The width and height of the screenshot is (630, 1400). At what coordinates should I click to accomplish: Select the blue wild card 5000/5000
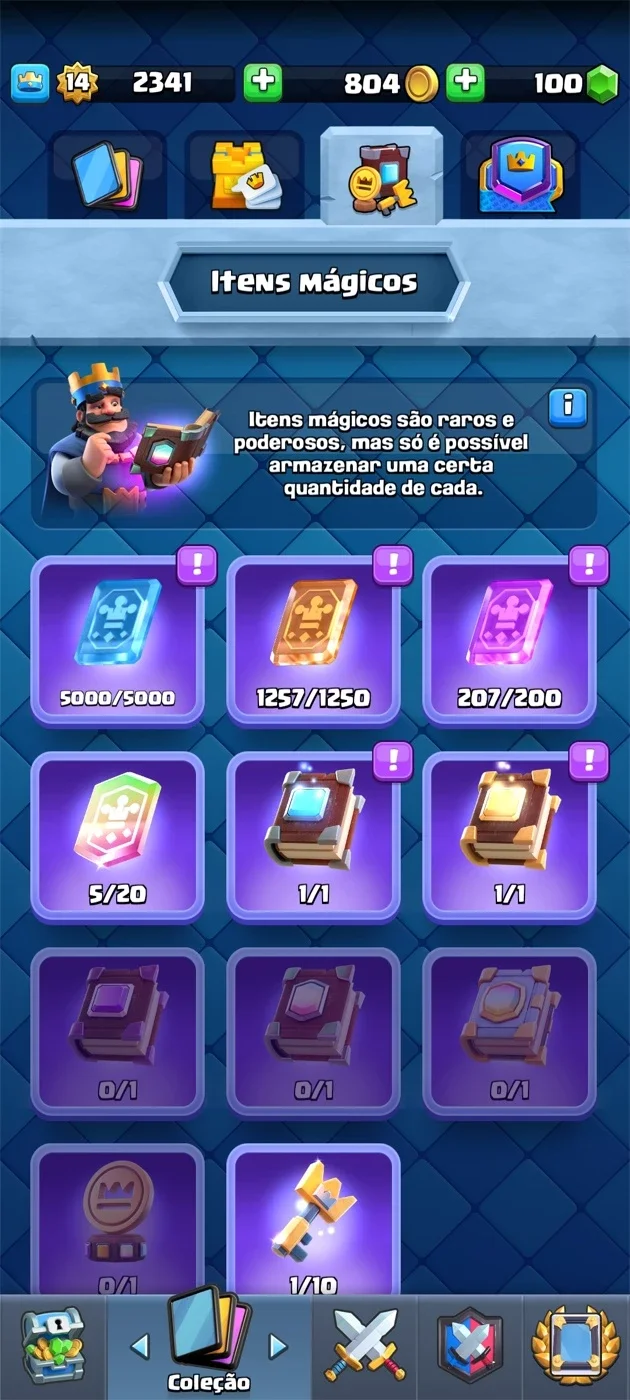click(x=118, y=640)
